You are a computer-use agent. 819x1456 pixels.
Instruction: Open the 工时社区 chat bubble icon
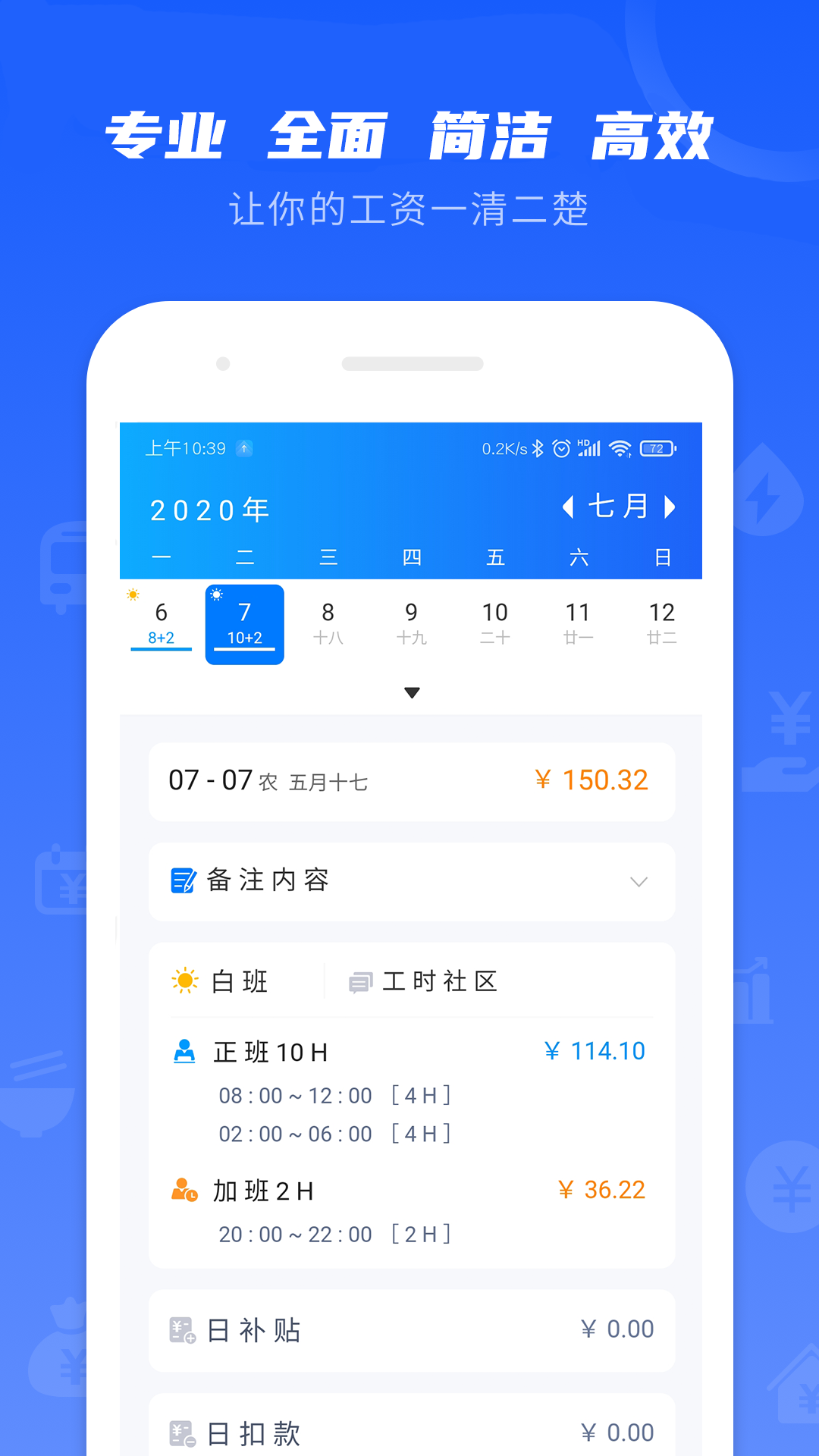pyautogui.click(x=359, y=981)
